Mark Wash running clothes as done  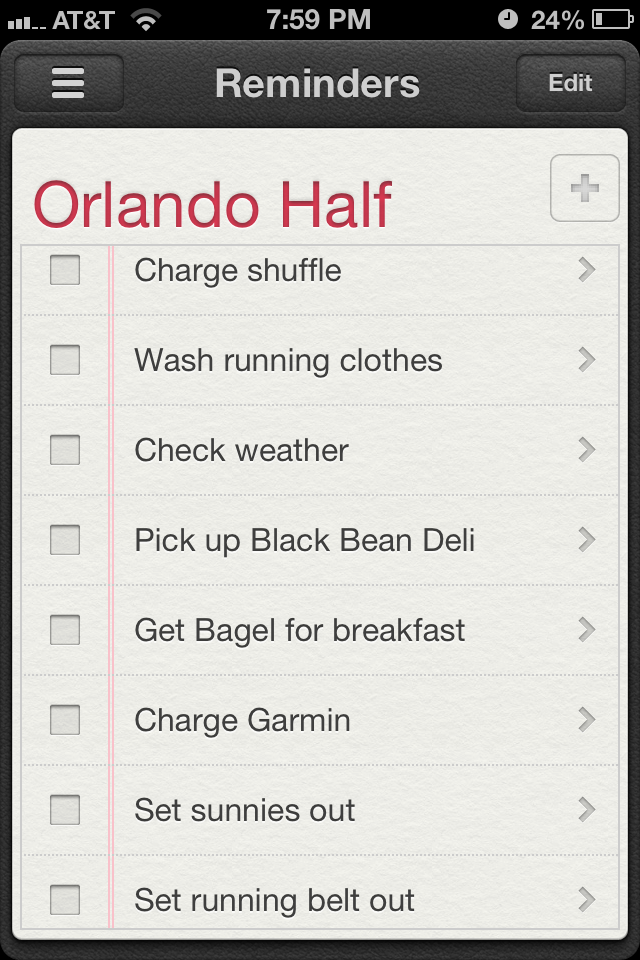pyautogui.click(x=65, y=360)
